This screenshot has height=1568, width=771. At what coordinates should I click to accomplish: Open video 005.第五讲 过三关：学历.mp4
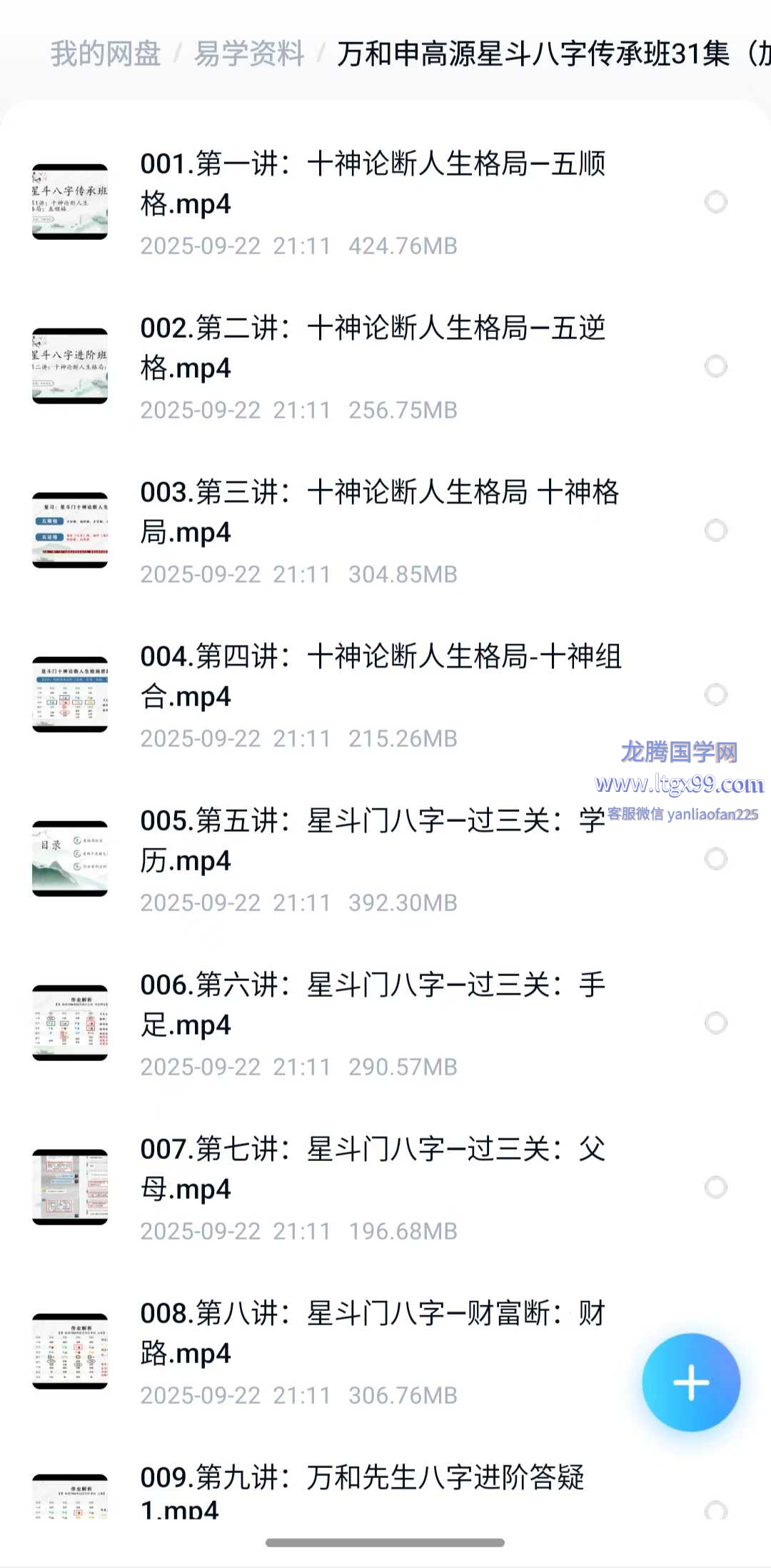pos(371,840)
